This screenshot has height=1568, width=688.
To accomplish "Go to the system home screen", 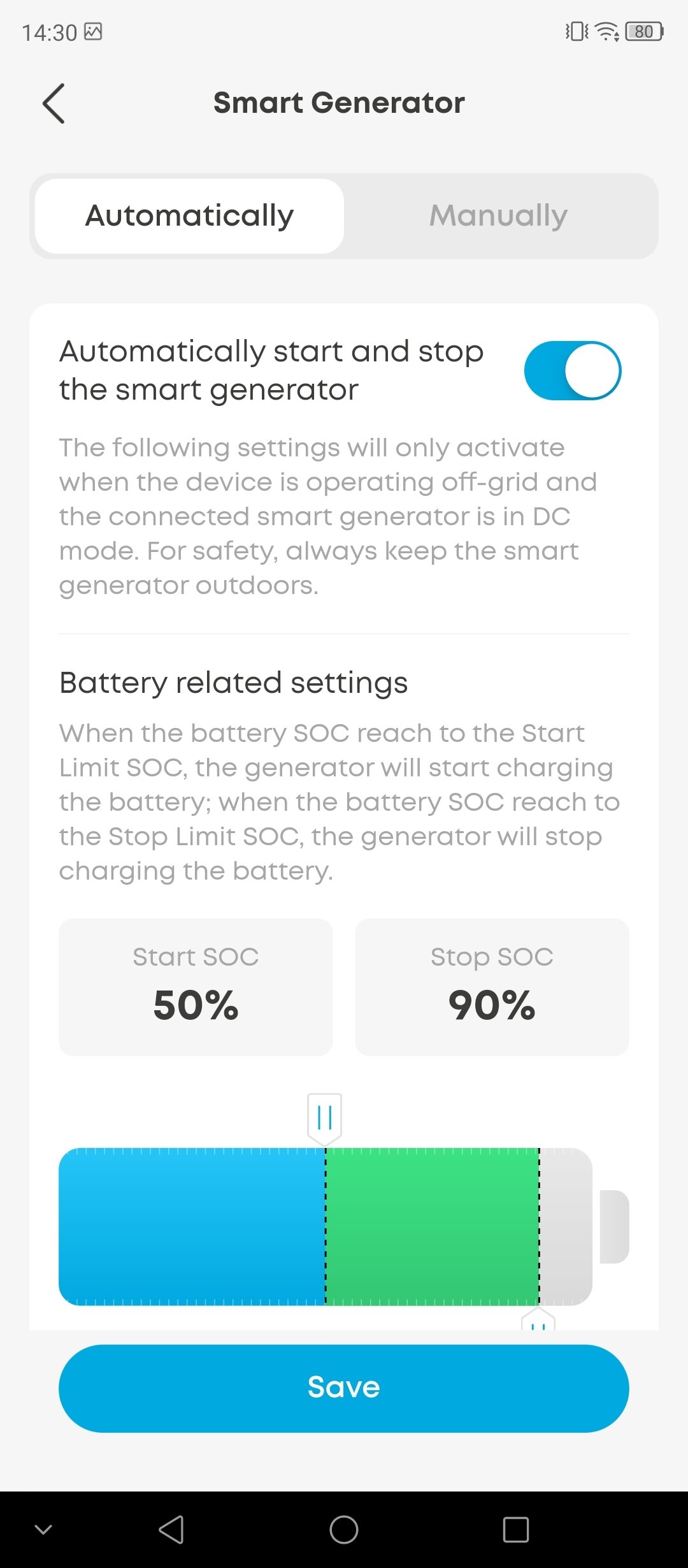I will [344, 1529].
